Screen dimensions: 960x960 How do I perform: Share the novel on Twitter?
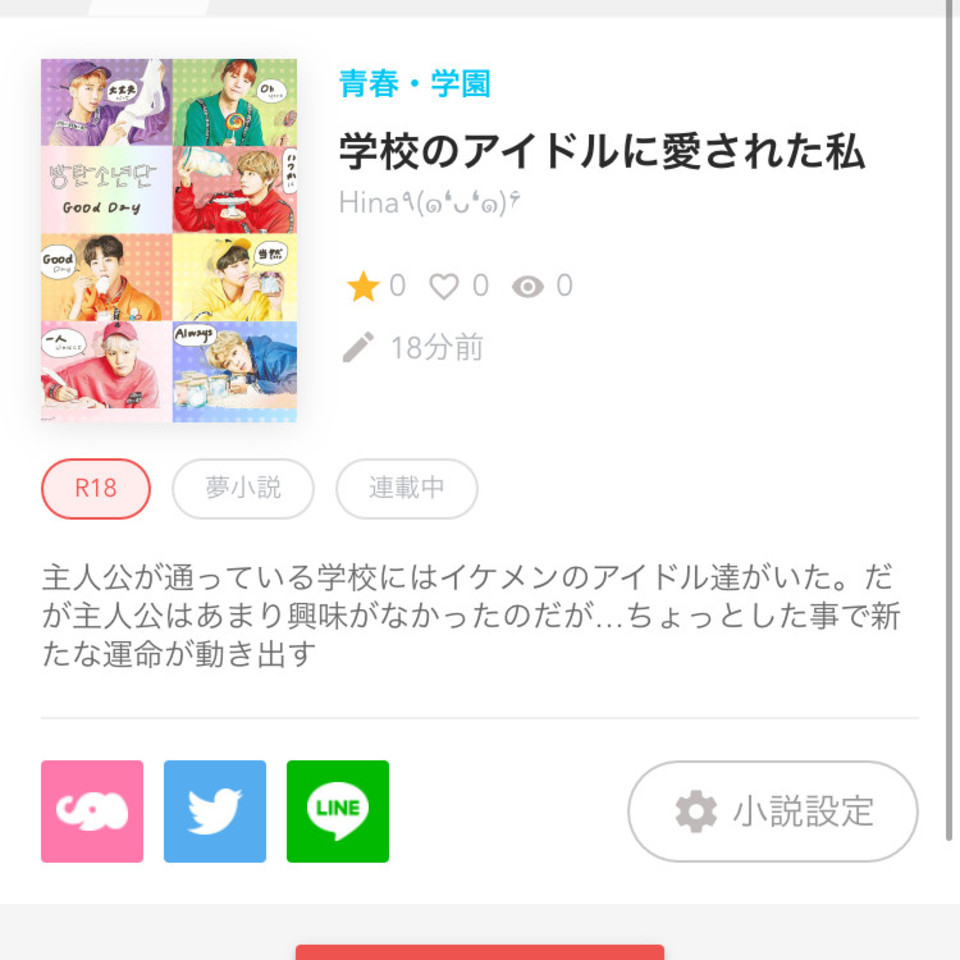pyautogui.click(x=215, y=811)
